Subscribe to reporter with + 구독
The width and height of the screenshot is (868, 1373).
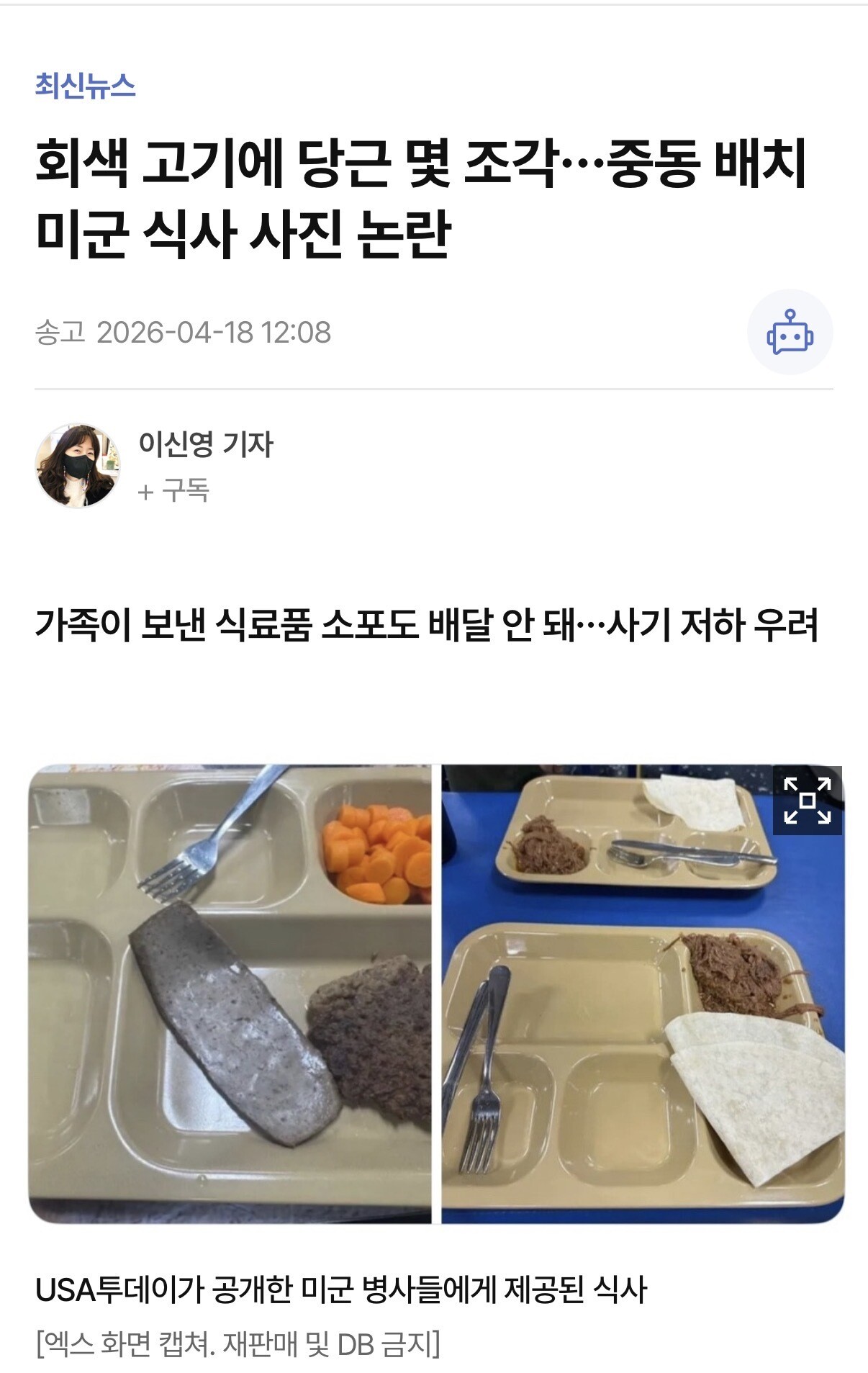tap(173, 491)
